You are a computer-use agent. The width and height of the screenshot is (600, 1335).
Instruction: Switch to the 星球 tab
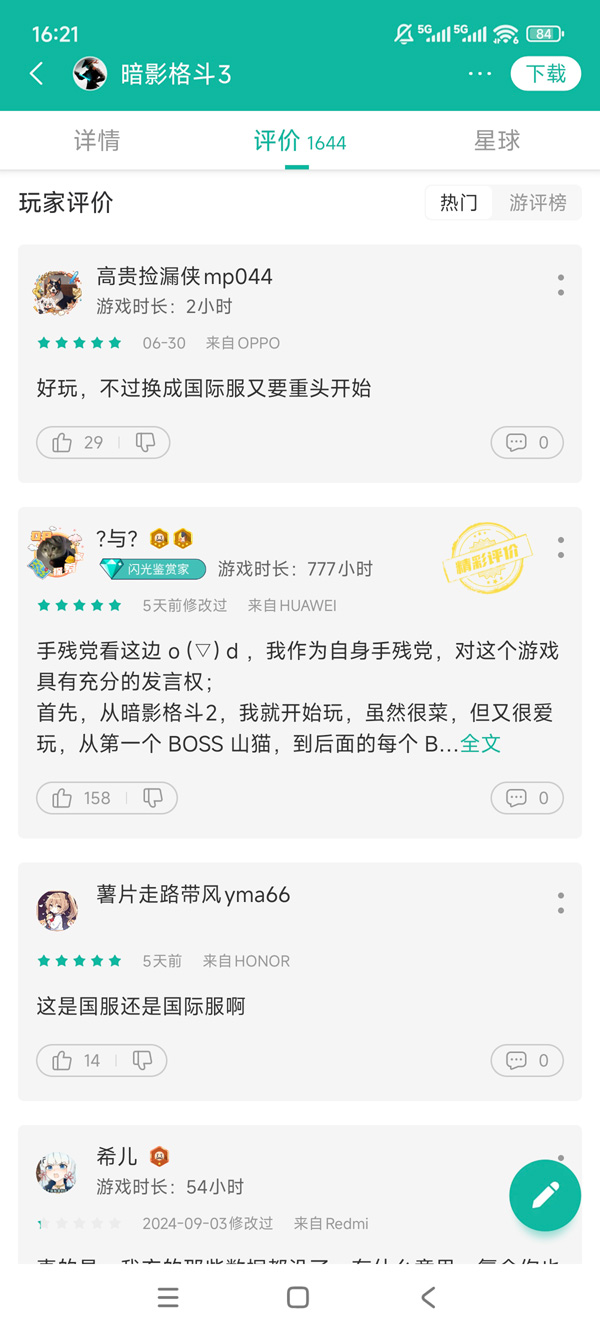[x=497, y=141]
